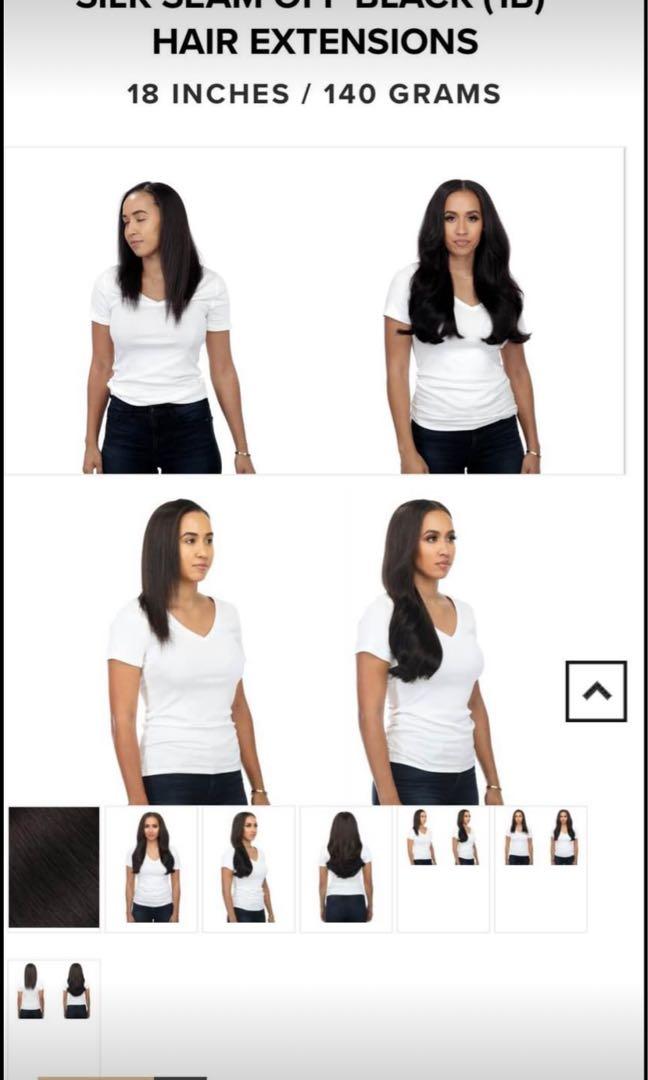Tap the scroll-to-top arrow button
This screenshot has height=1080, width=648.
click(x=596, y=691)
